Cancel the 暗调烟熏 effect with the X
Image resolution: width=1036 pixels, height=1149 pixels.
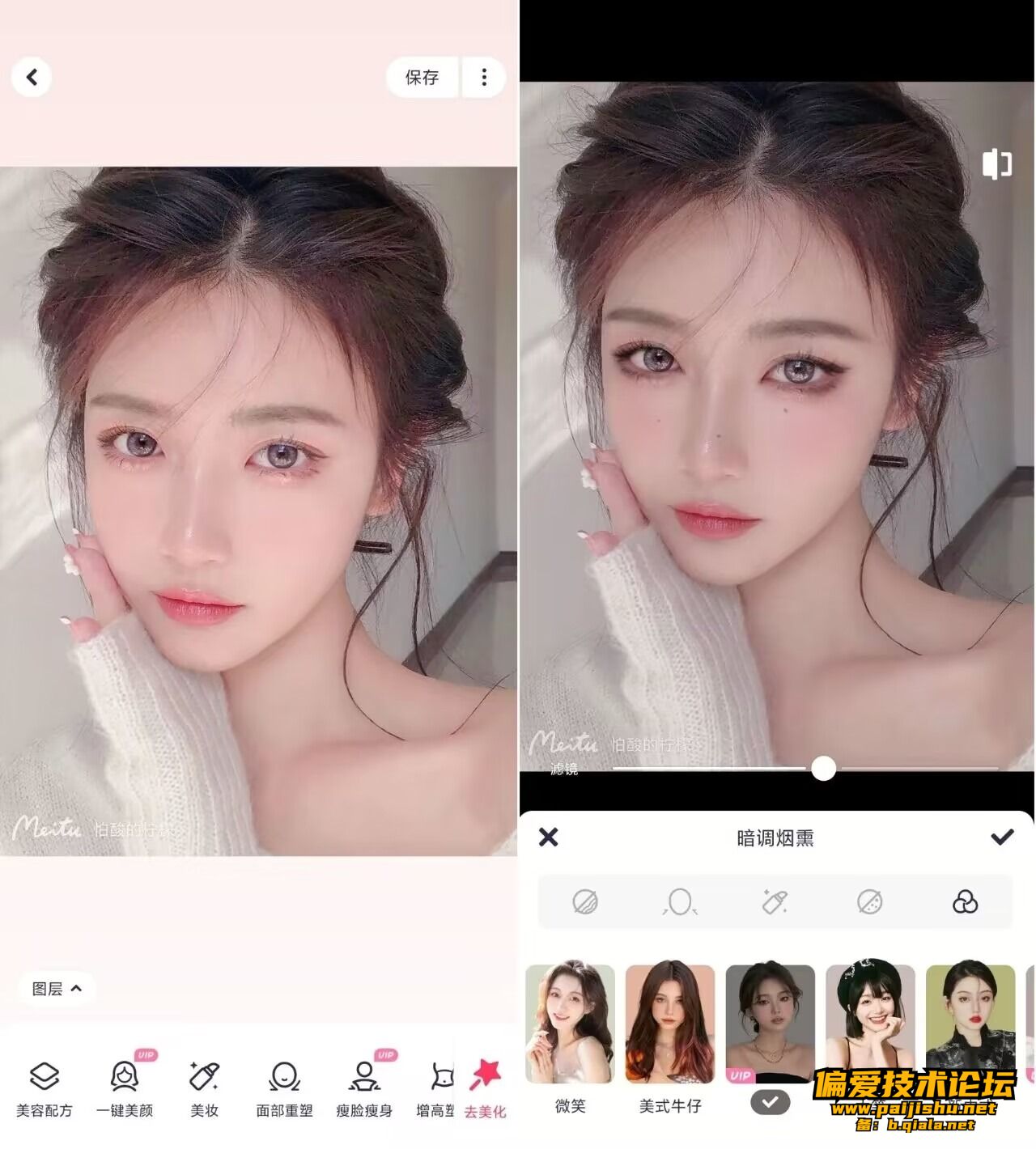[x=549, y=837]
